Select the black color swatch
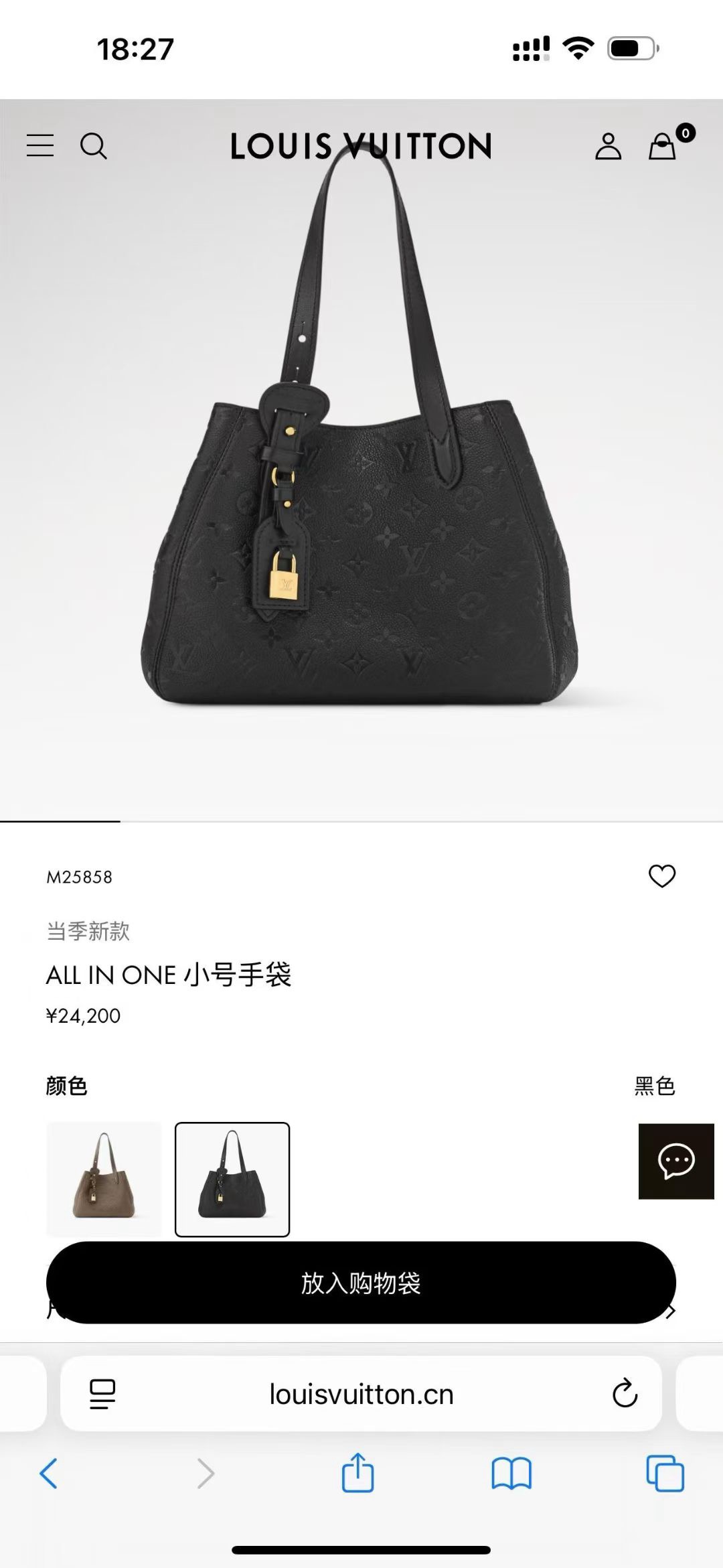 [232, 1179]
